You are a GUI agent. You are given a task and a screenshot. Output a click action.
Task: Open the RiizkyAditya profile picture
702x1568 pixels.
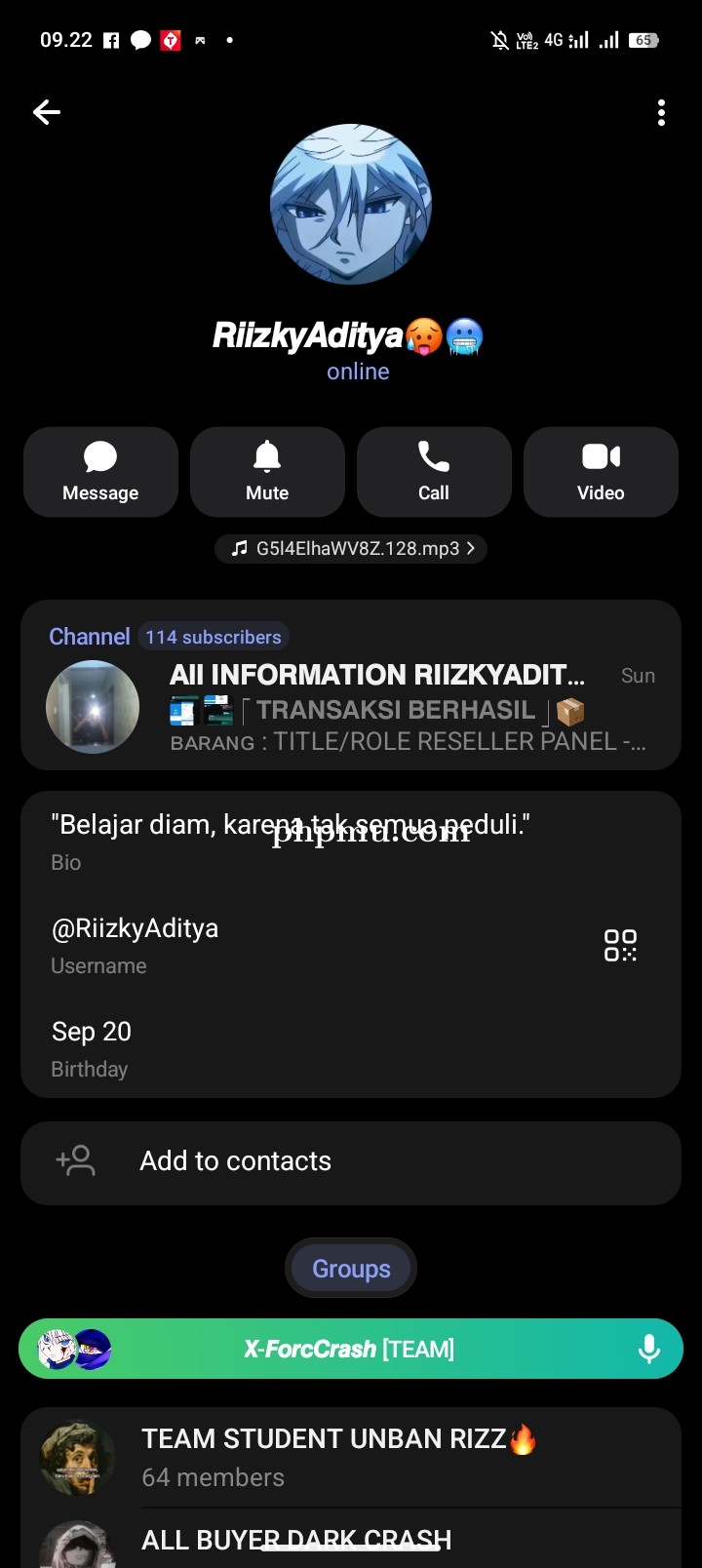click(351, 205)
